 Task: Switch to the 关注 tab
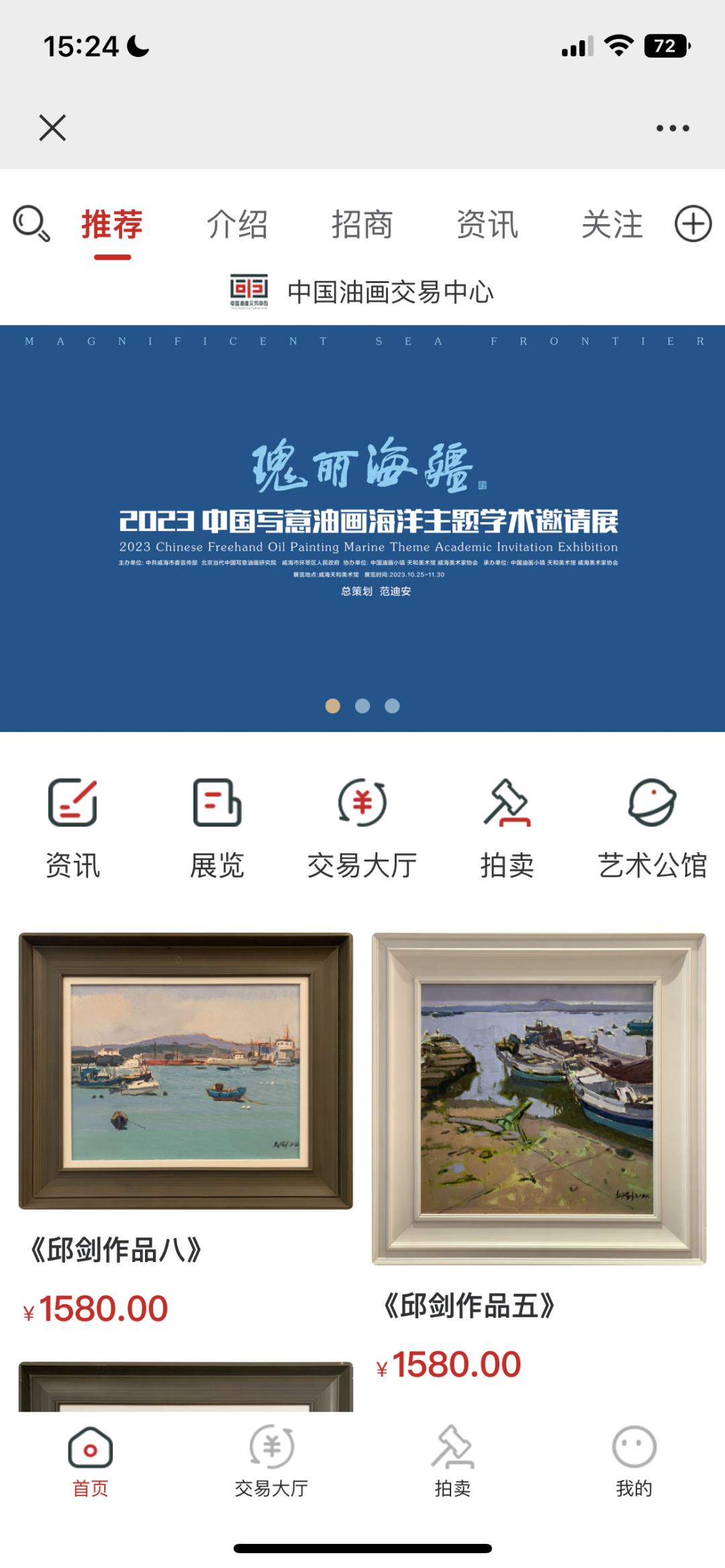click(x=612, y=224)
